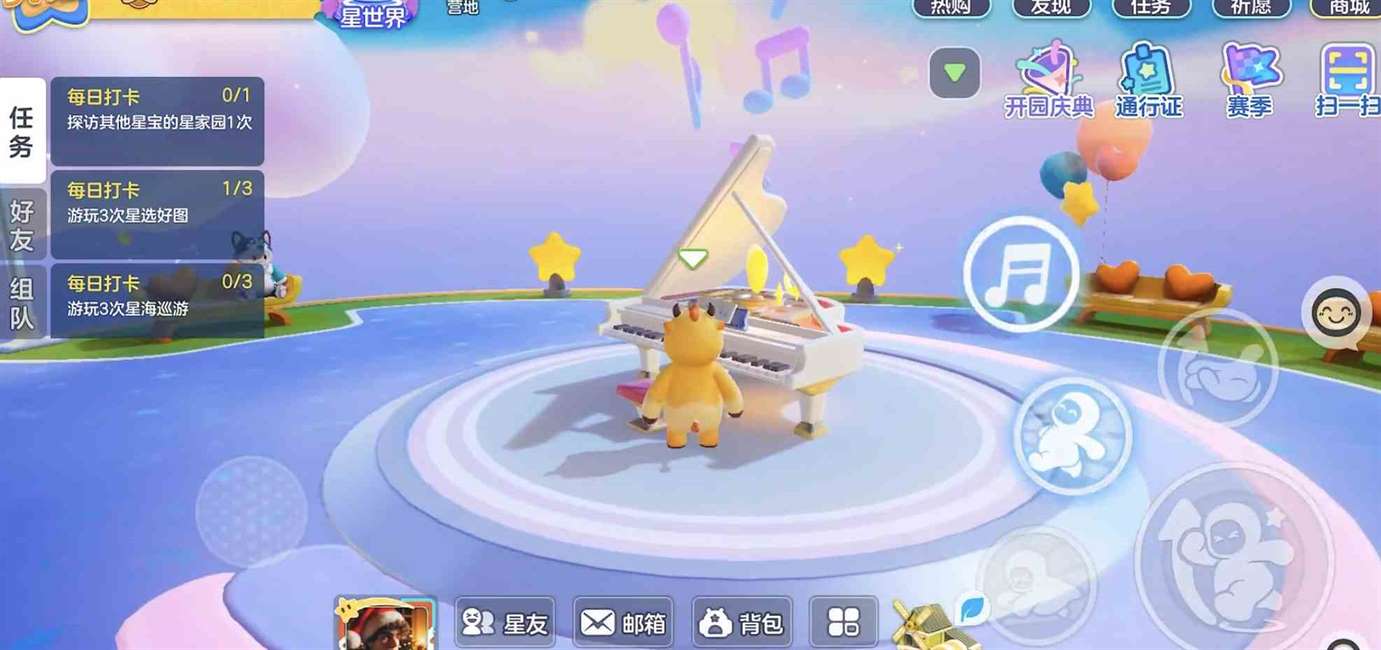Open the 通行证 pass
The width and height of the screenshot is (1381, 650).
pos(1148,80)
